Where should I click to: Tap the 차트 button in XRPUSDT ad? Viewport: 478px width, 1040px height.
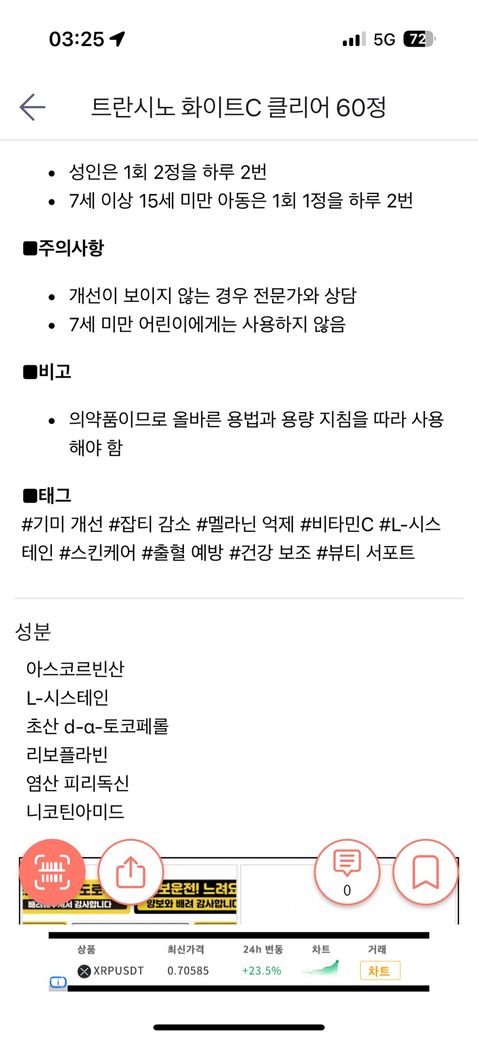(x=380, y=971)
